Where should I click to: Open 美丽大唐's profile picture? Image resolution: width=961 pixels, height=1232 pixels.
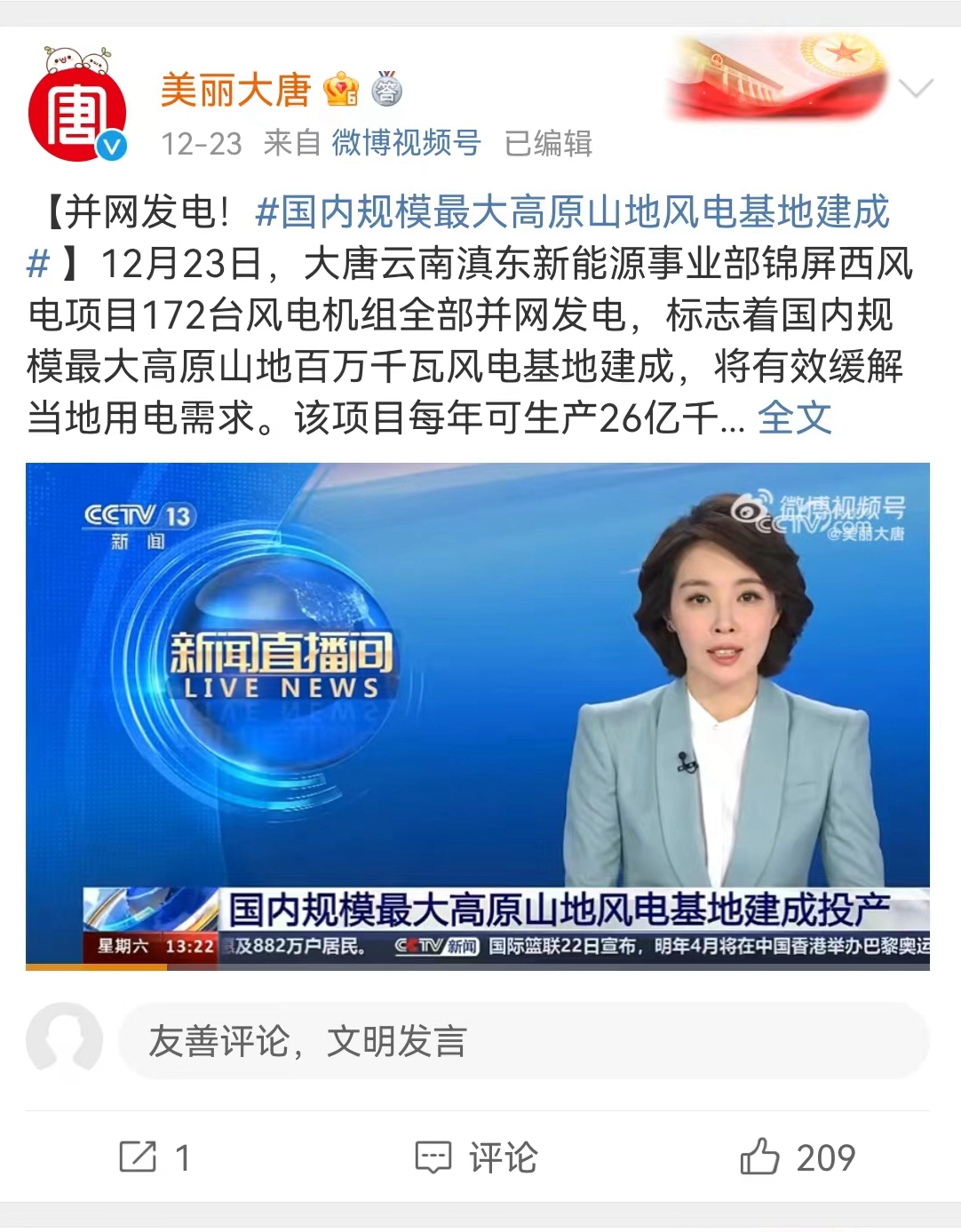[x=77, y=113]
